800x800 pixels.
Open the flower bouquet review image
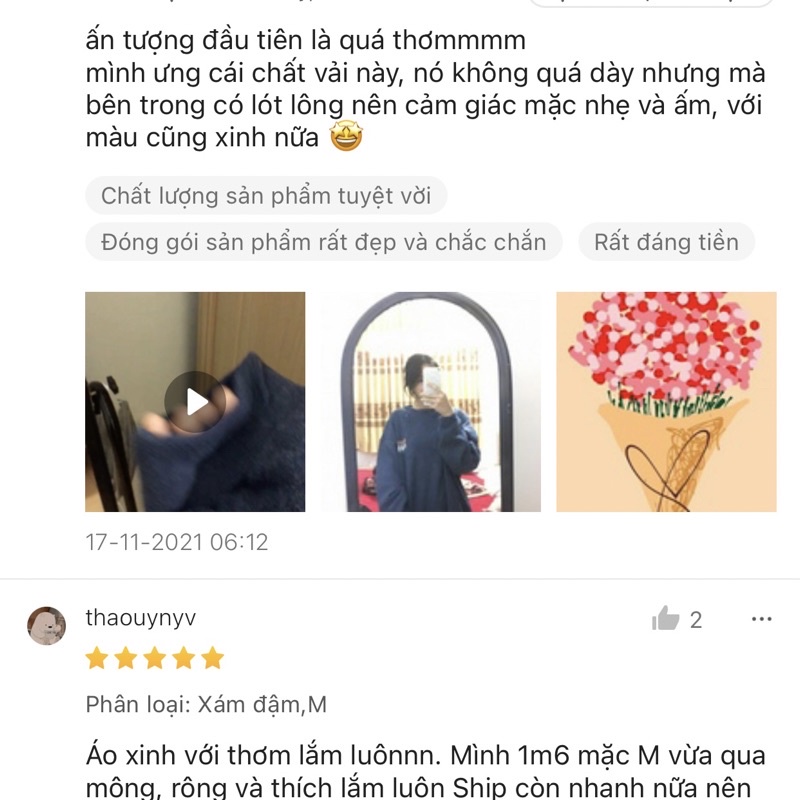[x=666, y=402]
